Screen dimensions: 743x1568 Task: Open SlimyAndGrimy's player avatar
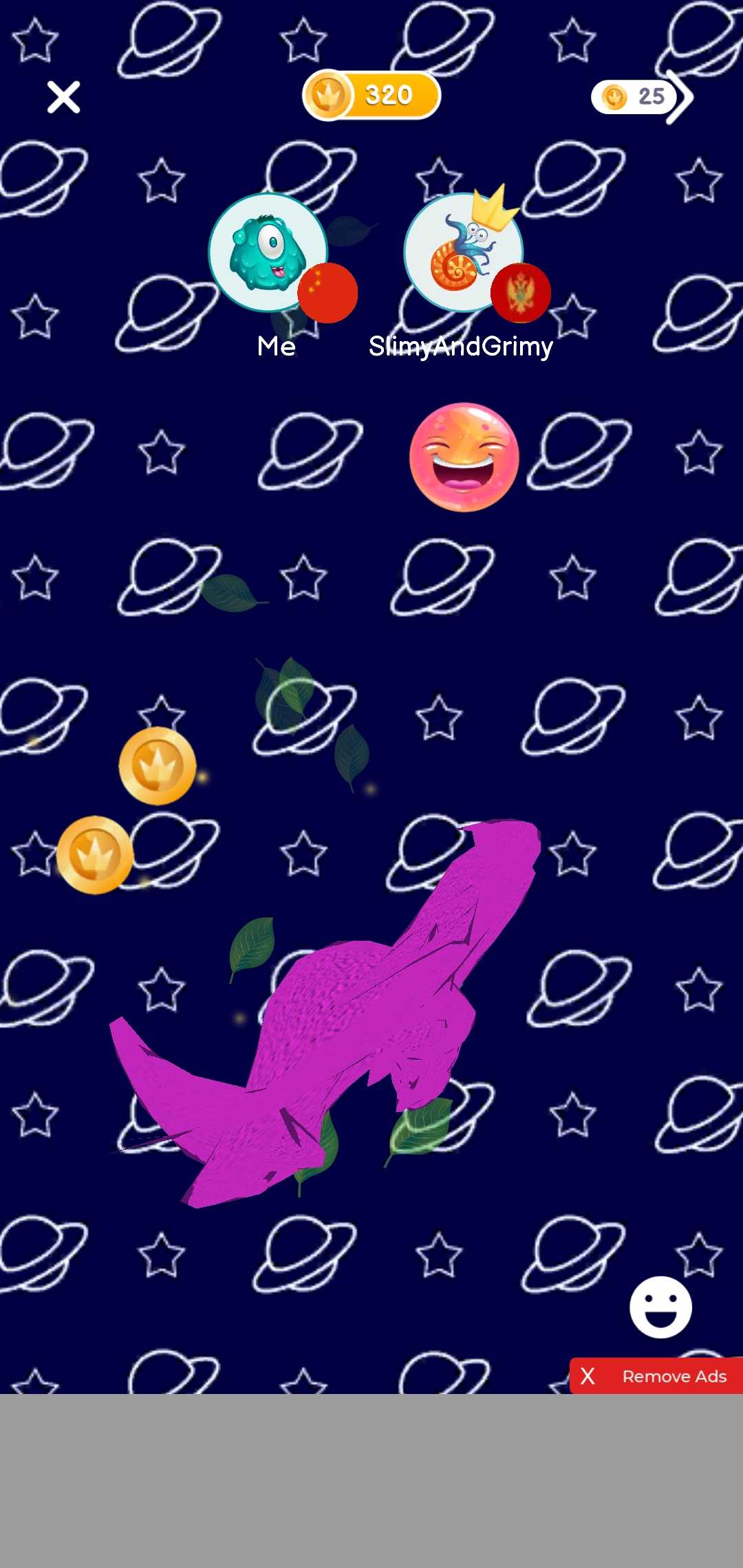[x=463, y=253]
